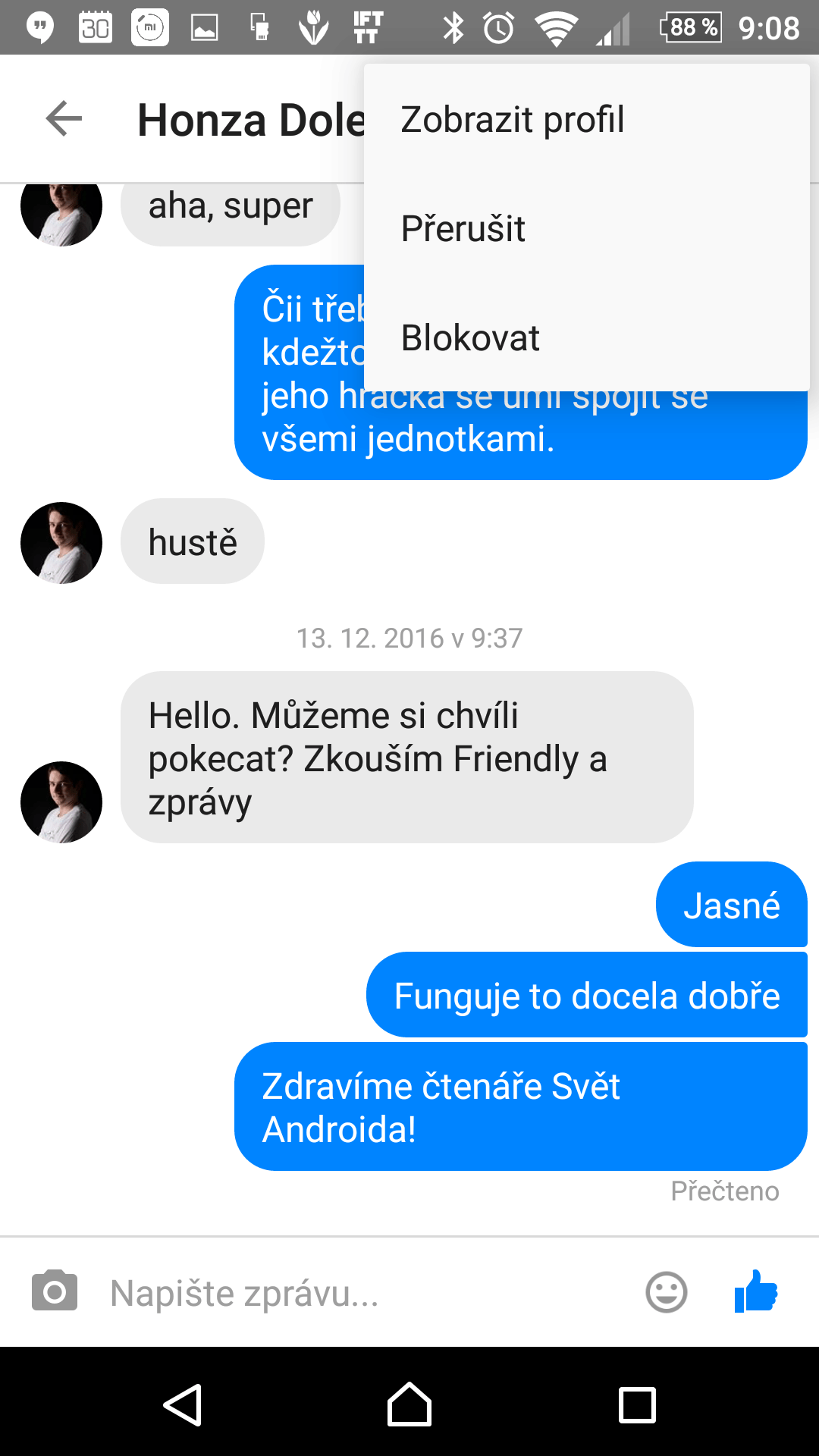The height and width of the screenshot is (1456, 819).
Task: Tap Blokovat to block this contact
Action: click(x=587, y=337)
